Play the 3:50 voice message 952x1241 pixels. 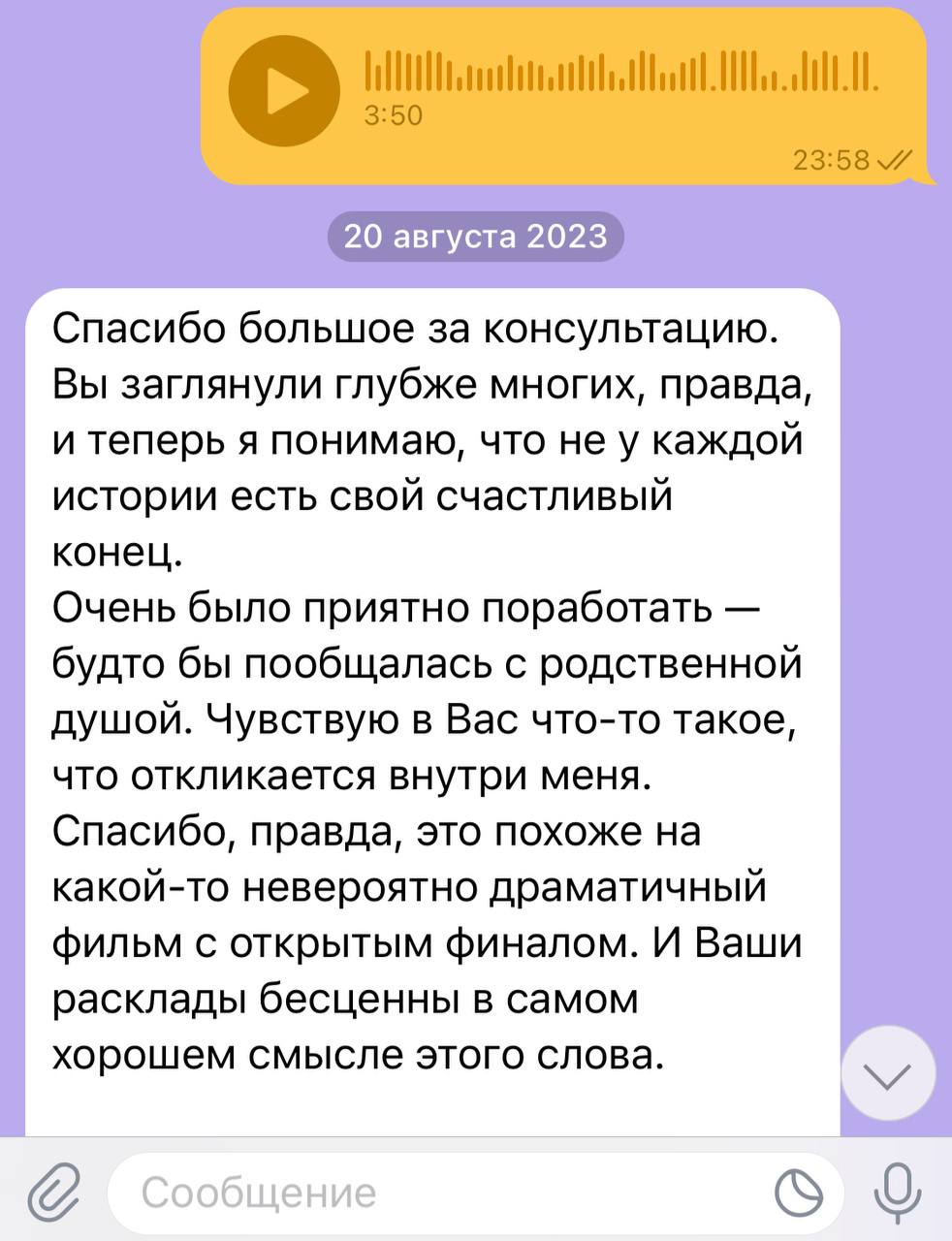pyautogui.click(x=284, y=90)
